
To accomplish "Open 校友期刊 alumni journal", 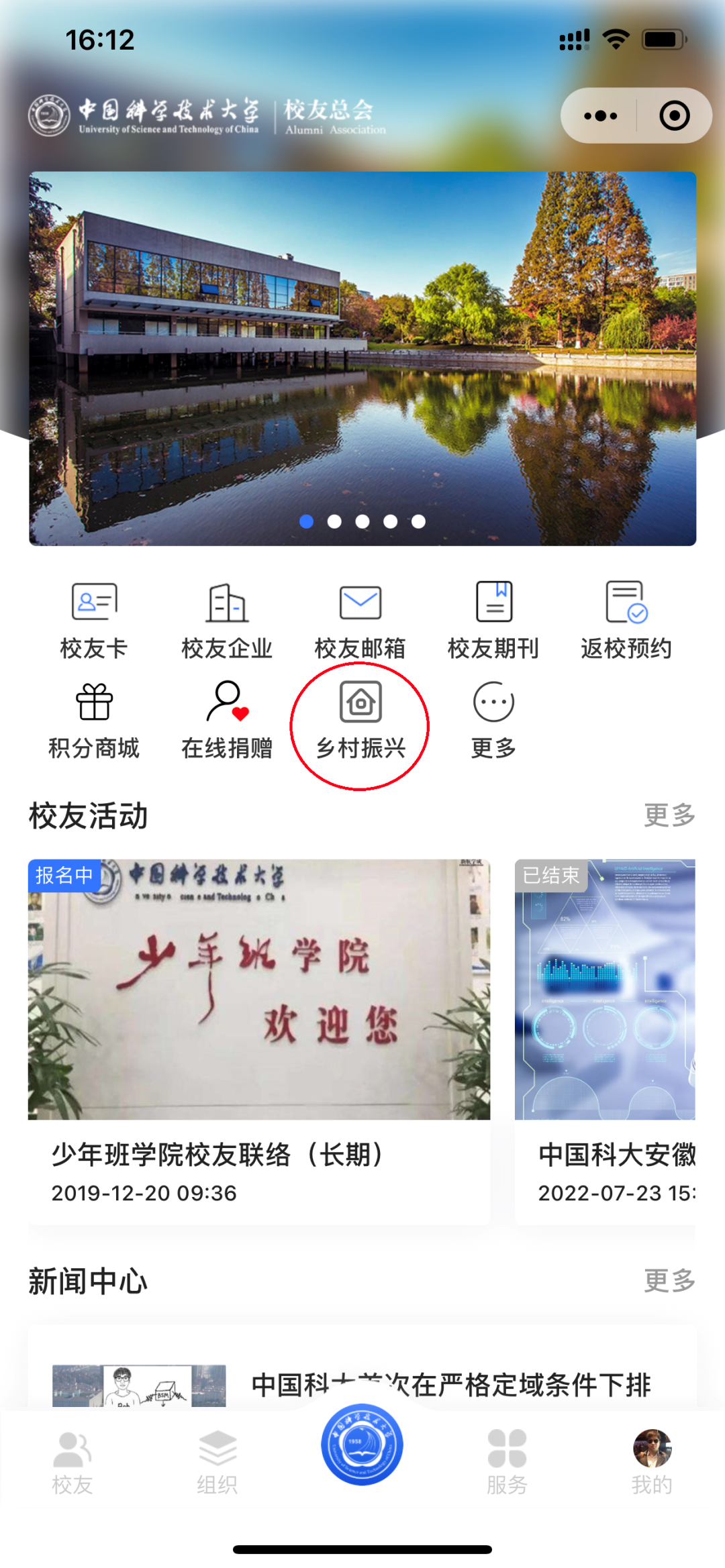I will (x=493, y=620).
